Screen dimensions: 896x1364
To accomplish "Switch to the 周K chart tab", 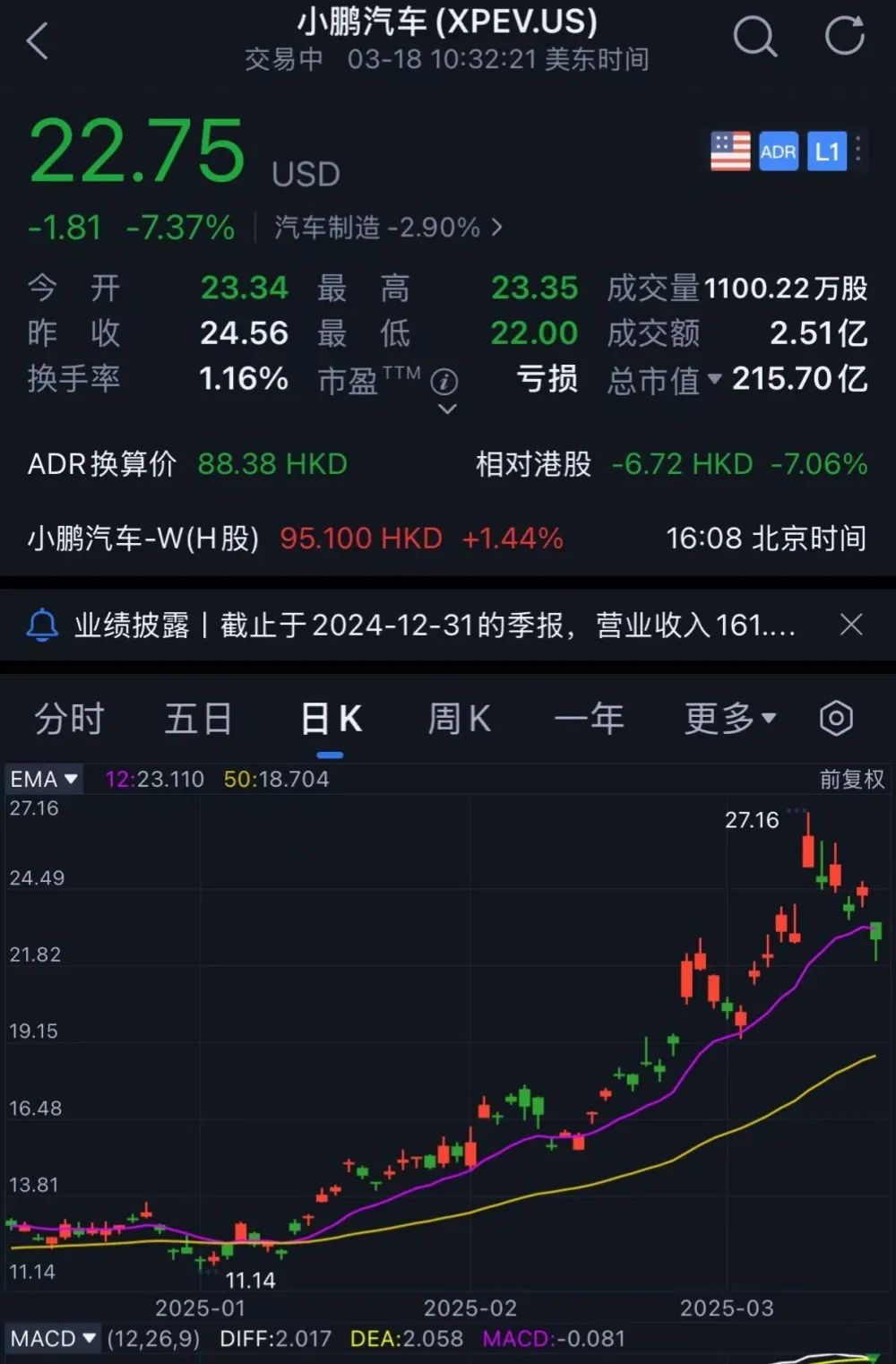I will click(x=459, y=719).
